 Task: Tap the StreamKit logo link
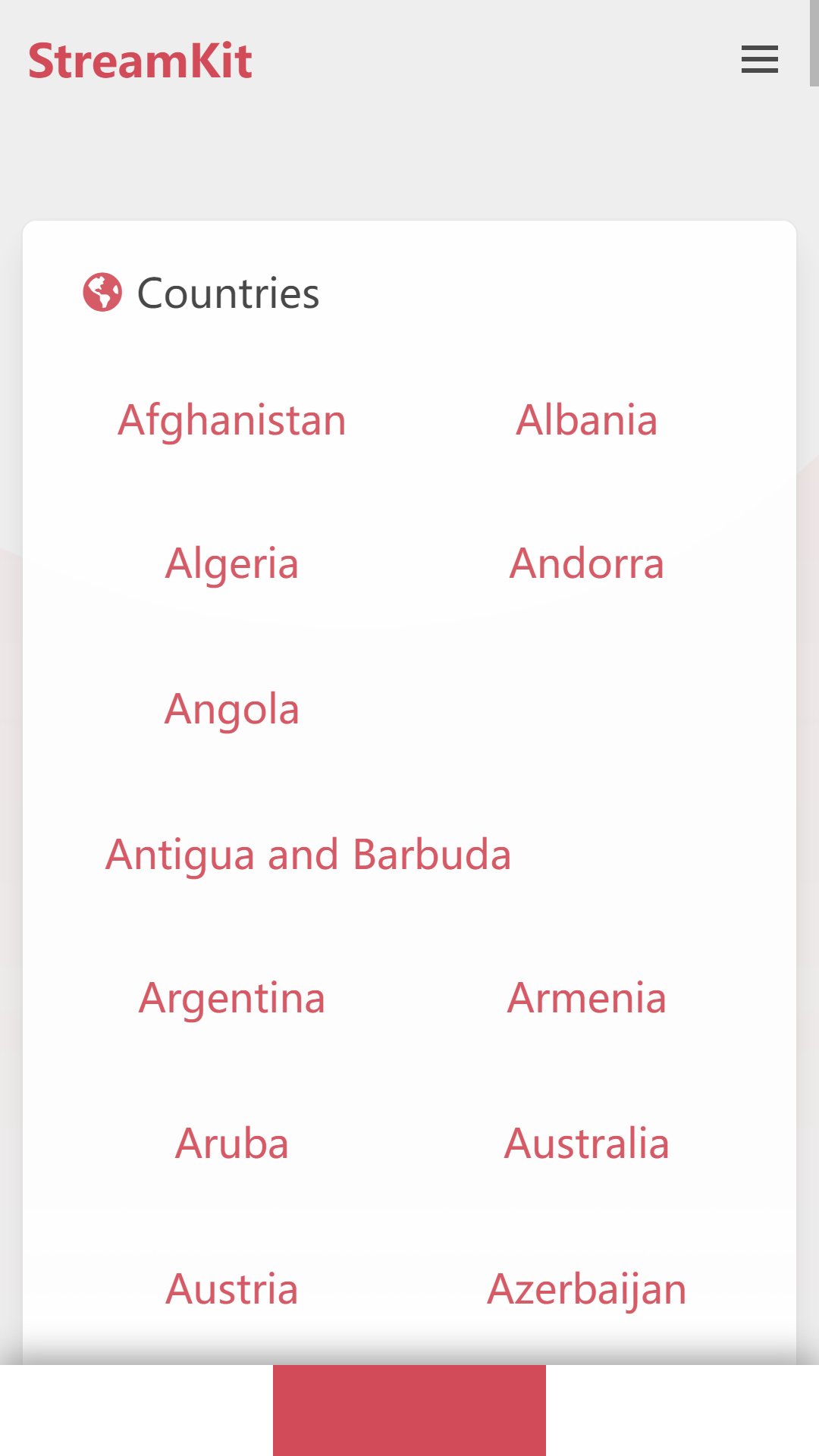click(140, 61)
